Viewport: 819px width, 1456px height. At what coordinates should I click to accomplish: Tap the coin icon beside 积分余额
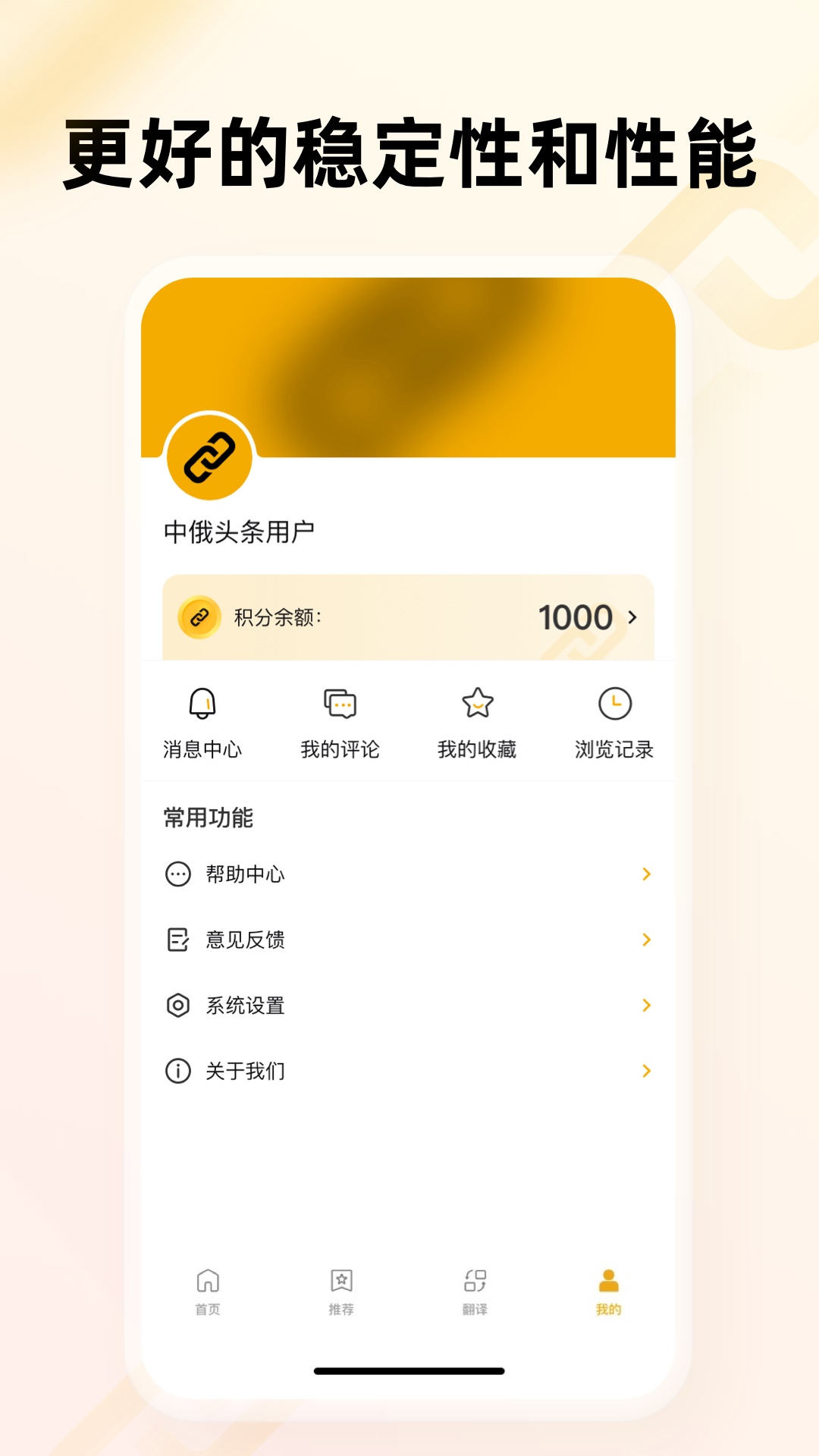tap(199, 617)
